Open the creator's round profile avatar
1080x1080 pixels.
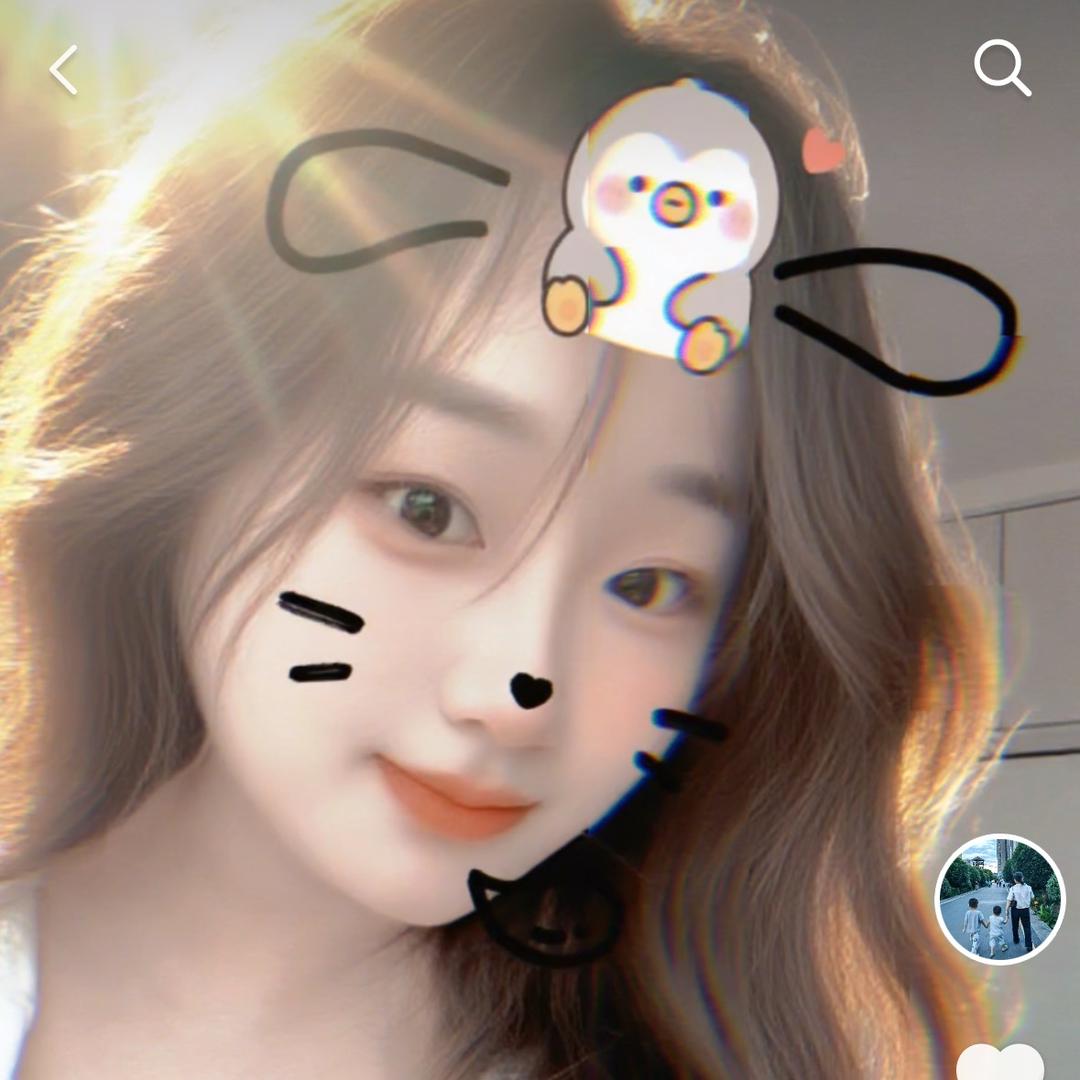(1000, 899)
